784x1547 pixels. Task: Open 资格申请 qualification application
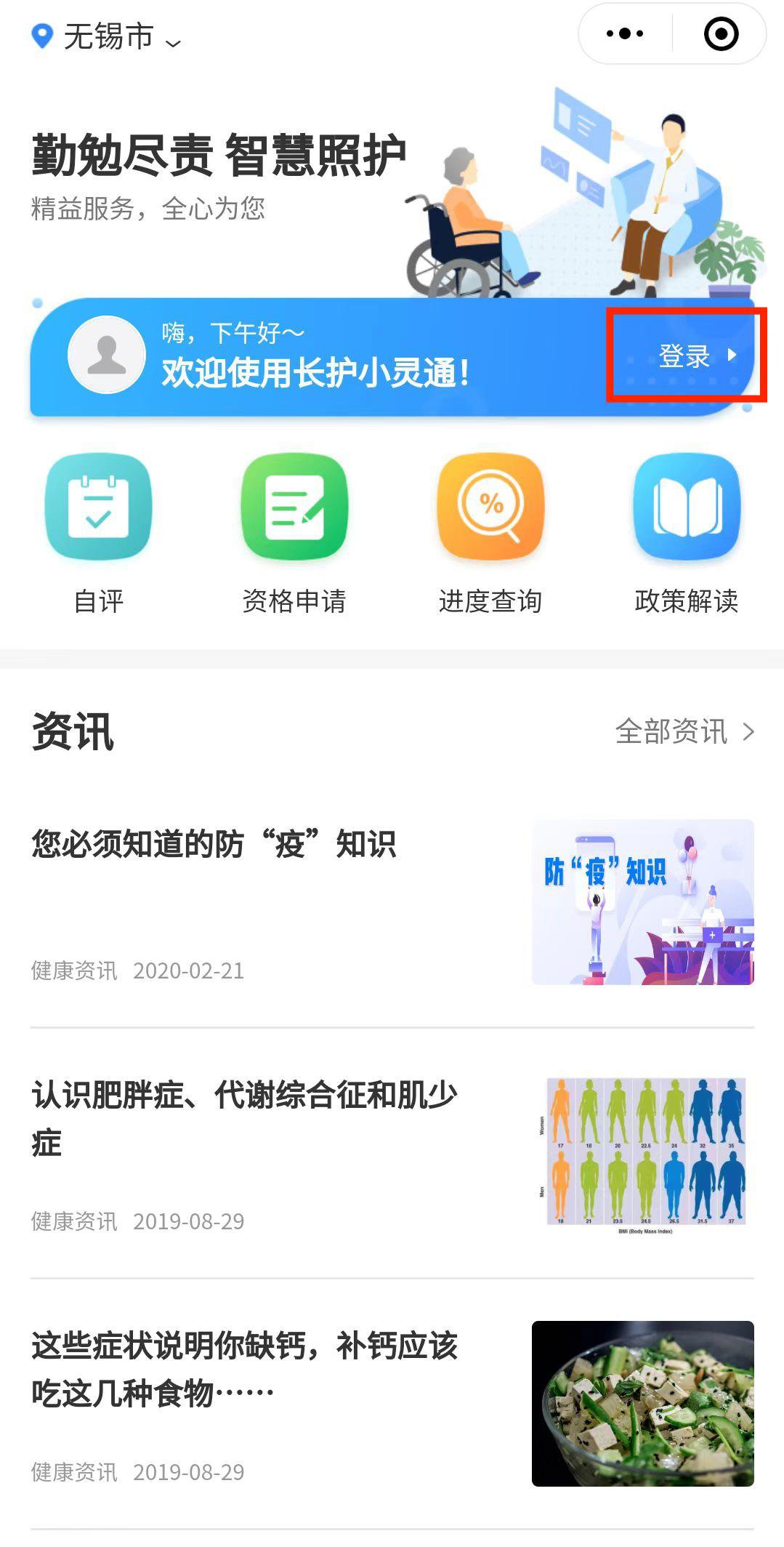[294, 534]
